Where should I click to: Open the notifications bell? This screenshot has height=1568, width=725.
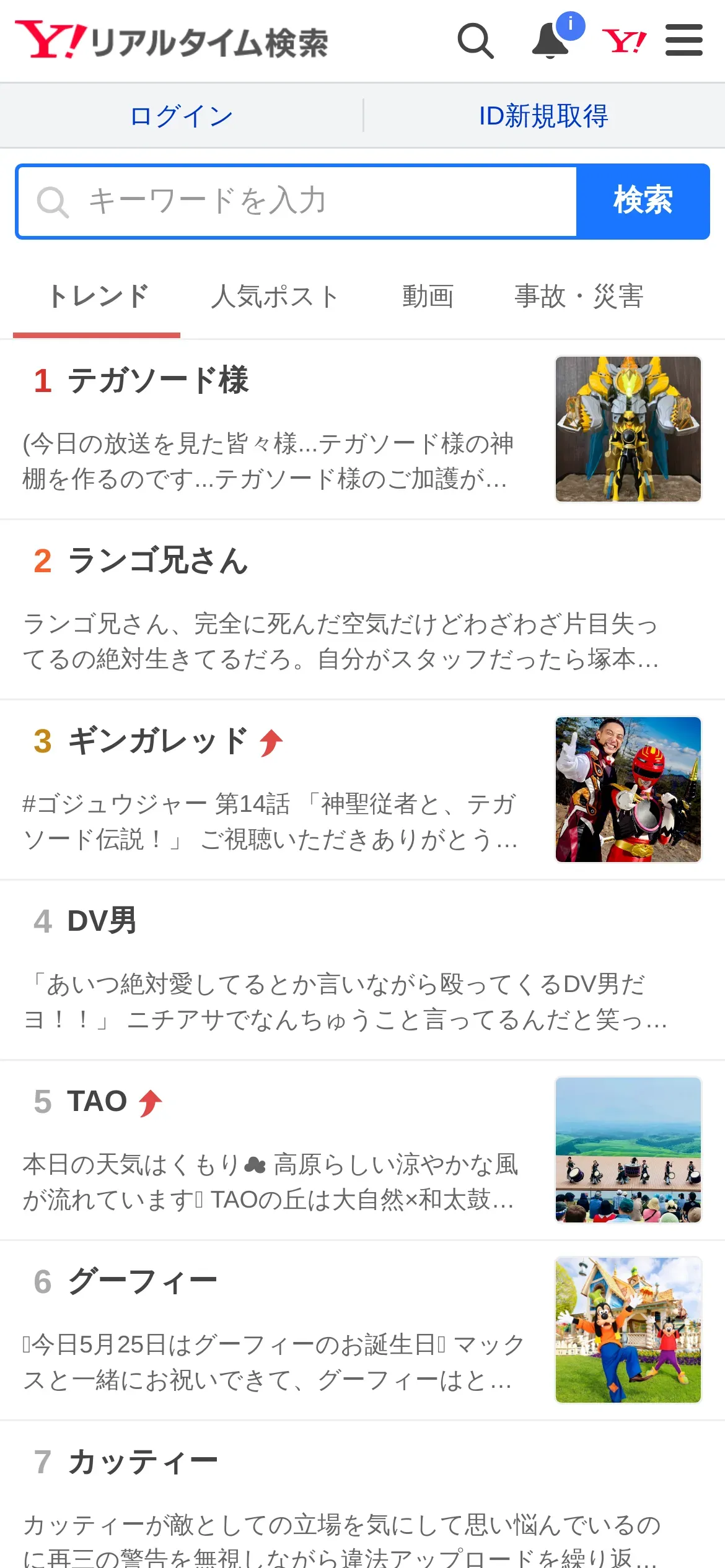tap(551, 41)
